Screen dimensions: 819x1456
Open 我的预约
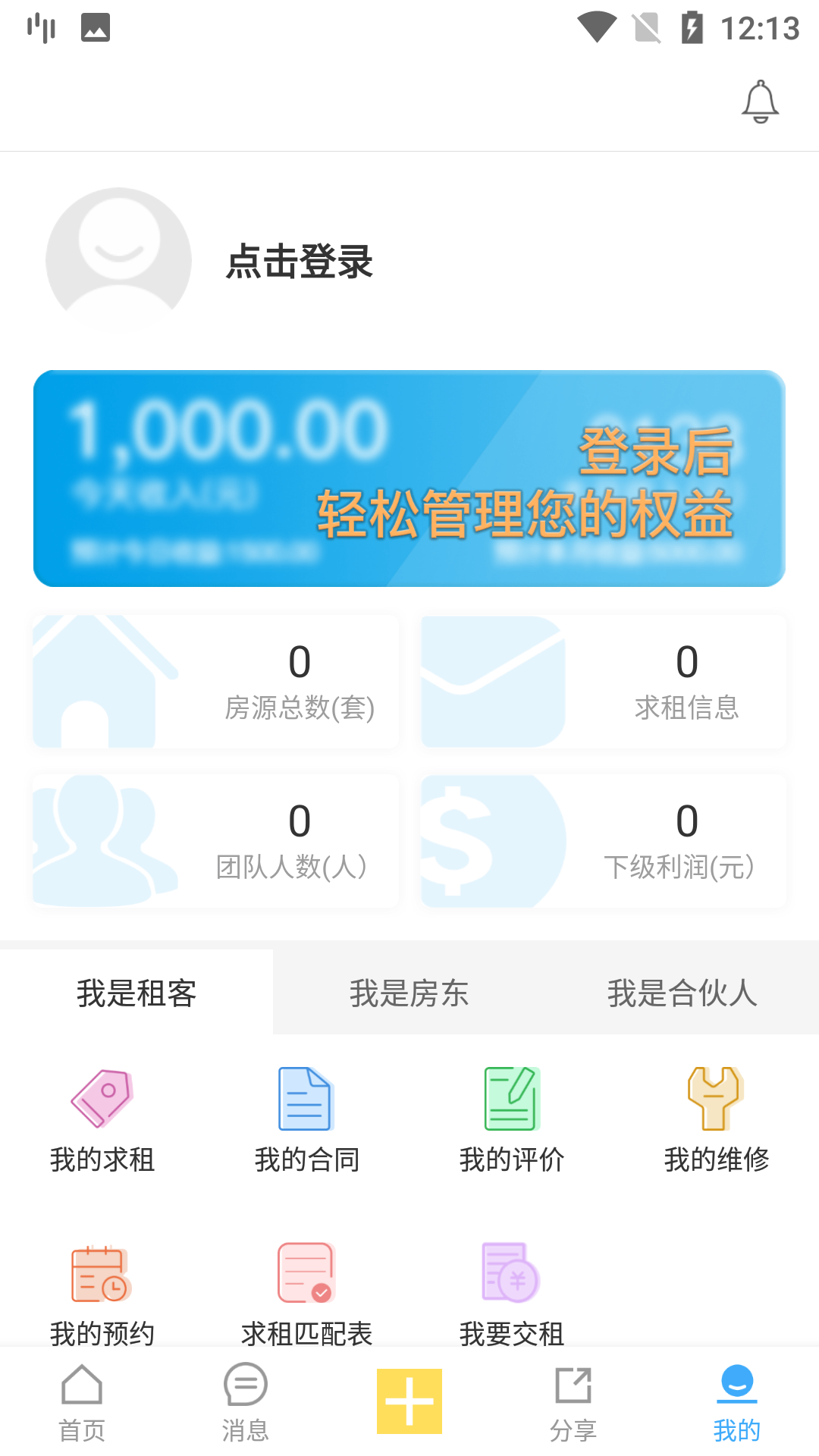click(x=102, y=1294)
